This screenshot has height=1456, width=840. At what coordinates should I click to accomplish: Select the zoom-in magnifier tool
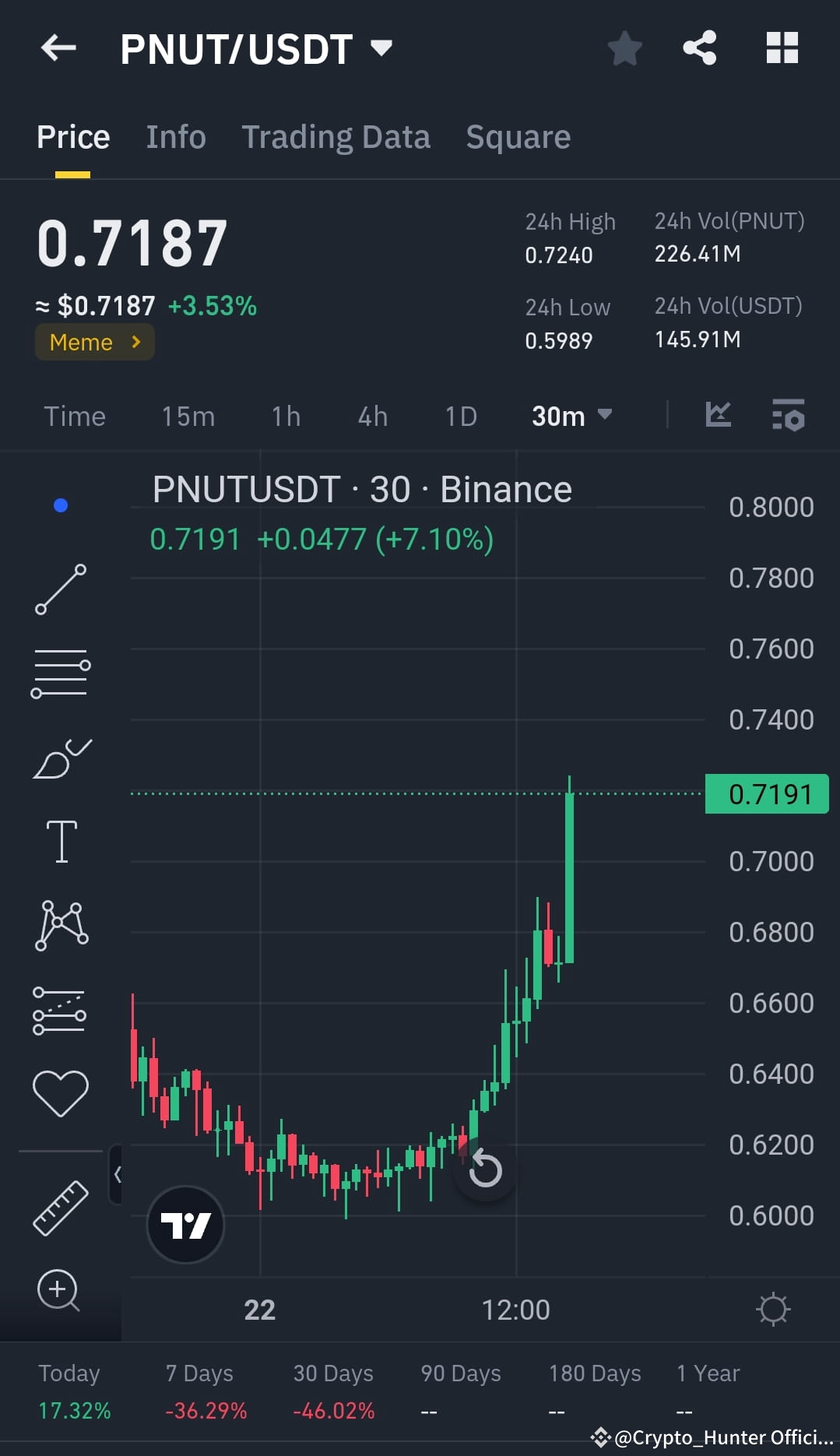pos(59,1291)
